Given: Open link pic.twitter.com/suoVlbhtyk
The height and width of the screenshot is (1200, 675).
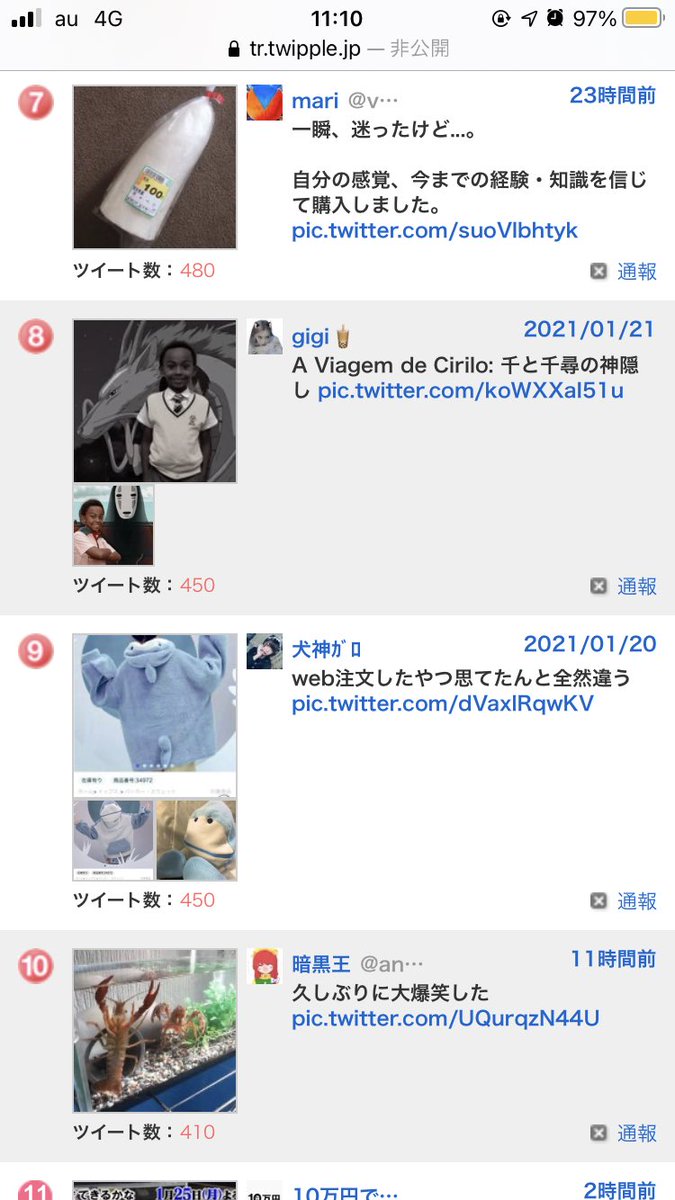Looking at the screenshot, I should pyautogui.click(x=435, y=231).
